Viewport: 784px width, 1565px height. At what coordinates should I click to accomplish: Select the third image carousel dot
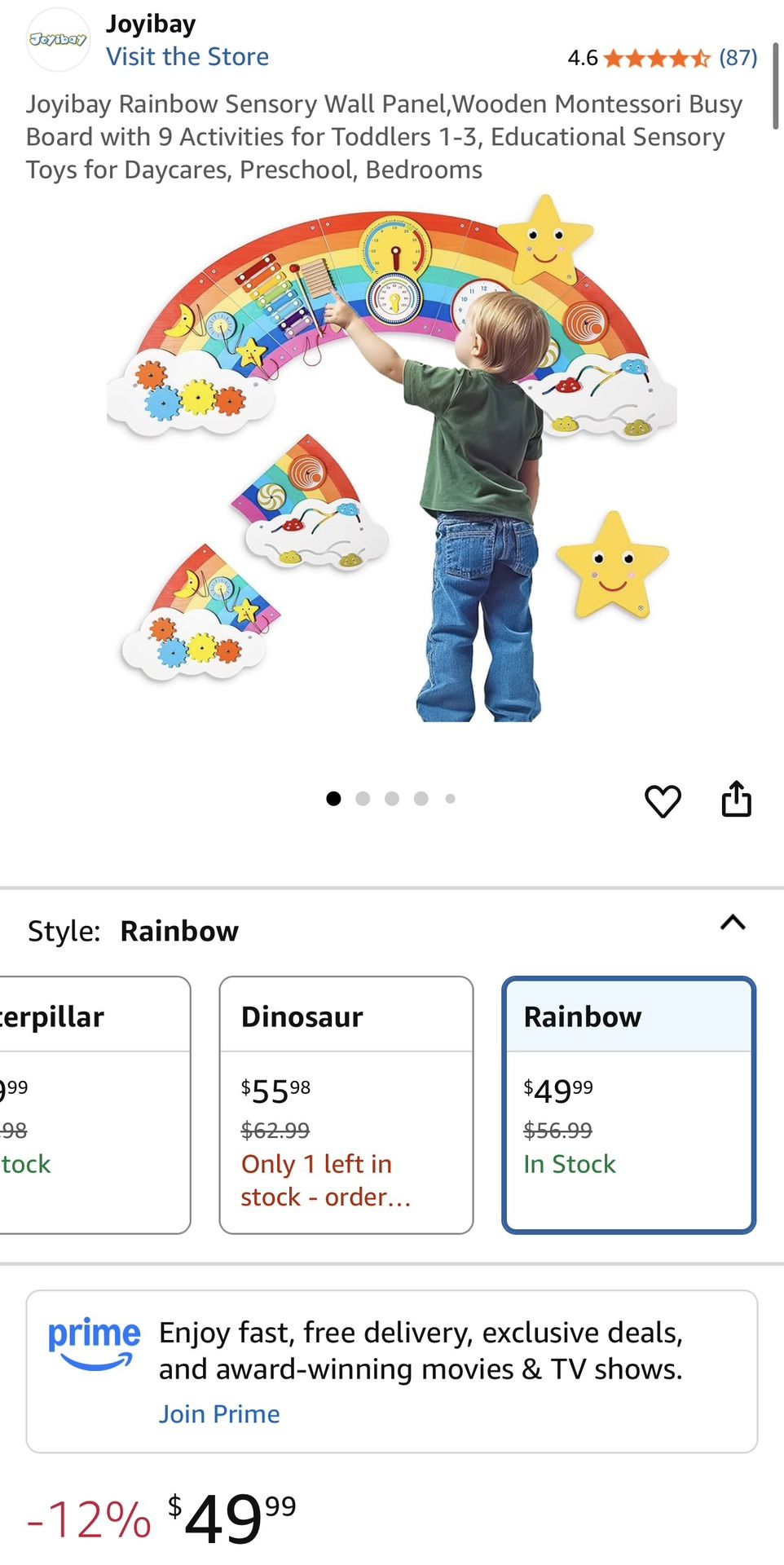point(392,799)
